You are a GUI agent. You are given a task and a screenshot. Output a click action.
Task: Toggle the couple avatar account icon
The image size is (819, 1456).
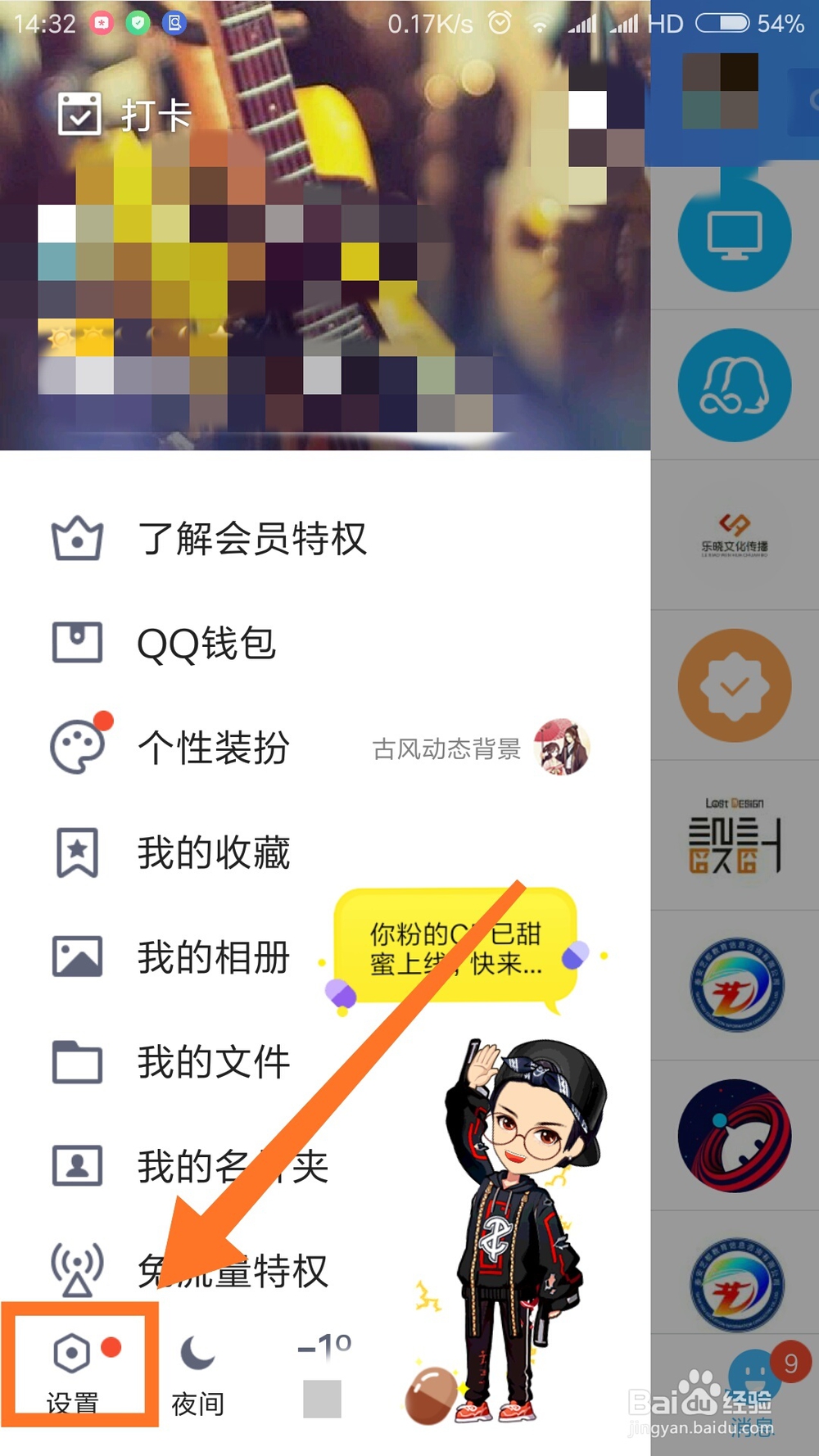(x=735, y=385)
